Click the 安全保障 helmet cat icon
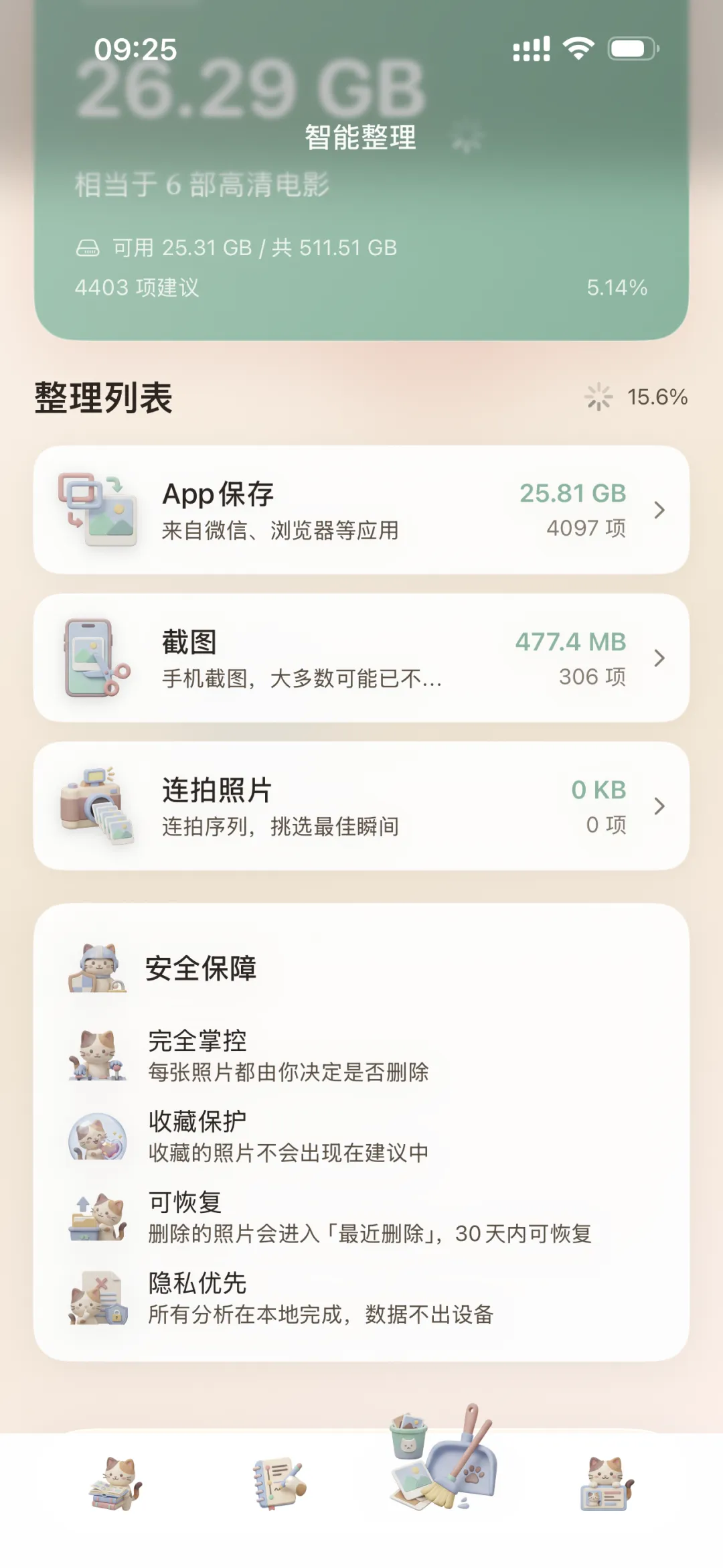723x1568 pixels. coord(99,969)
